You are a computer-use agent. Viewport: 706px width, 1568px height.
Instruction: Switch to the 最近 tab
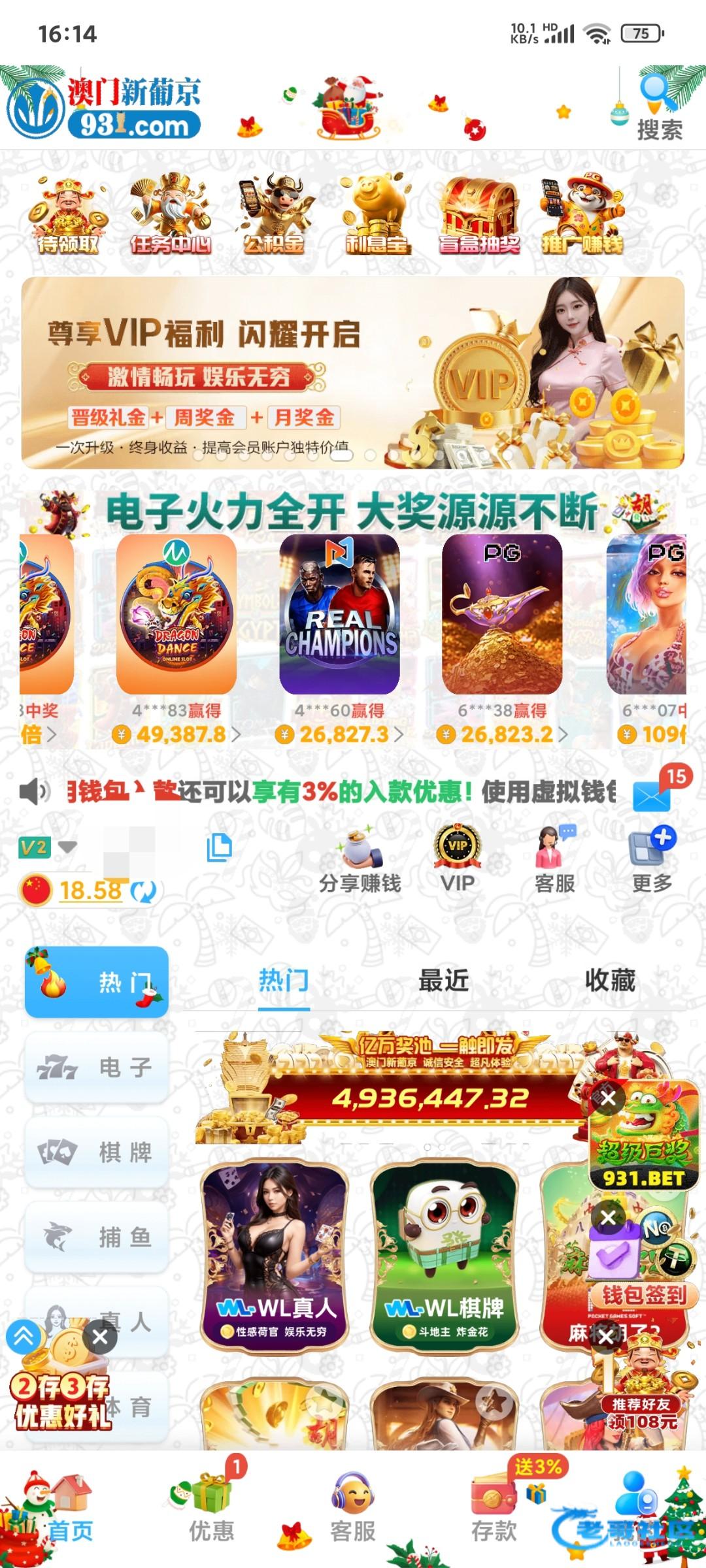click(x=443, y=981)
